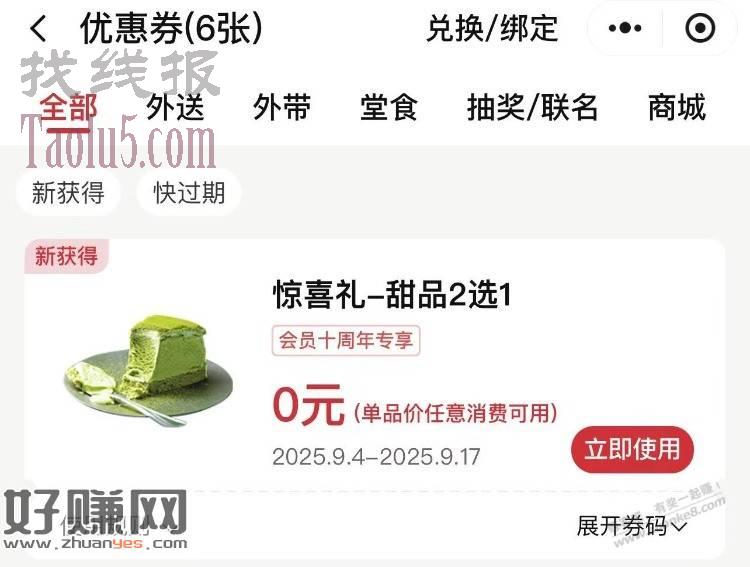750x567 pixels.
Task: Switch to the 外送 tab
Action: point(175,108)
